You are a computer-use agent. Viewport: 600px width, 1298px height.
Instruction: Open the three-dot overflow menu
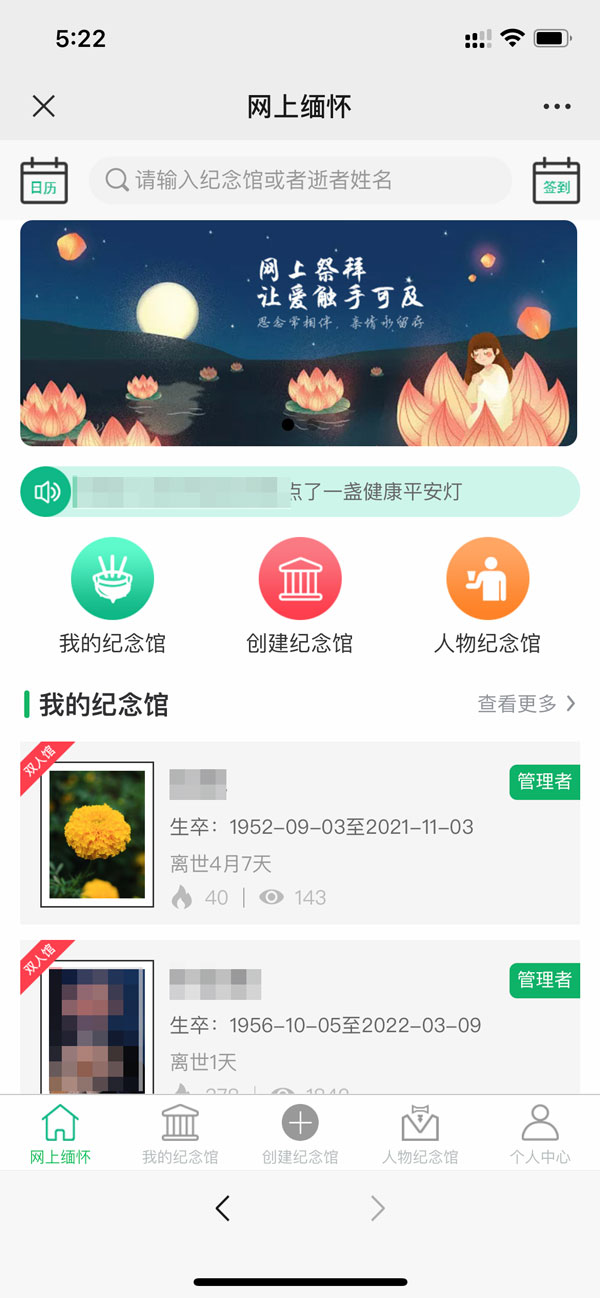coord(557,106)
